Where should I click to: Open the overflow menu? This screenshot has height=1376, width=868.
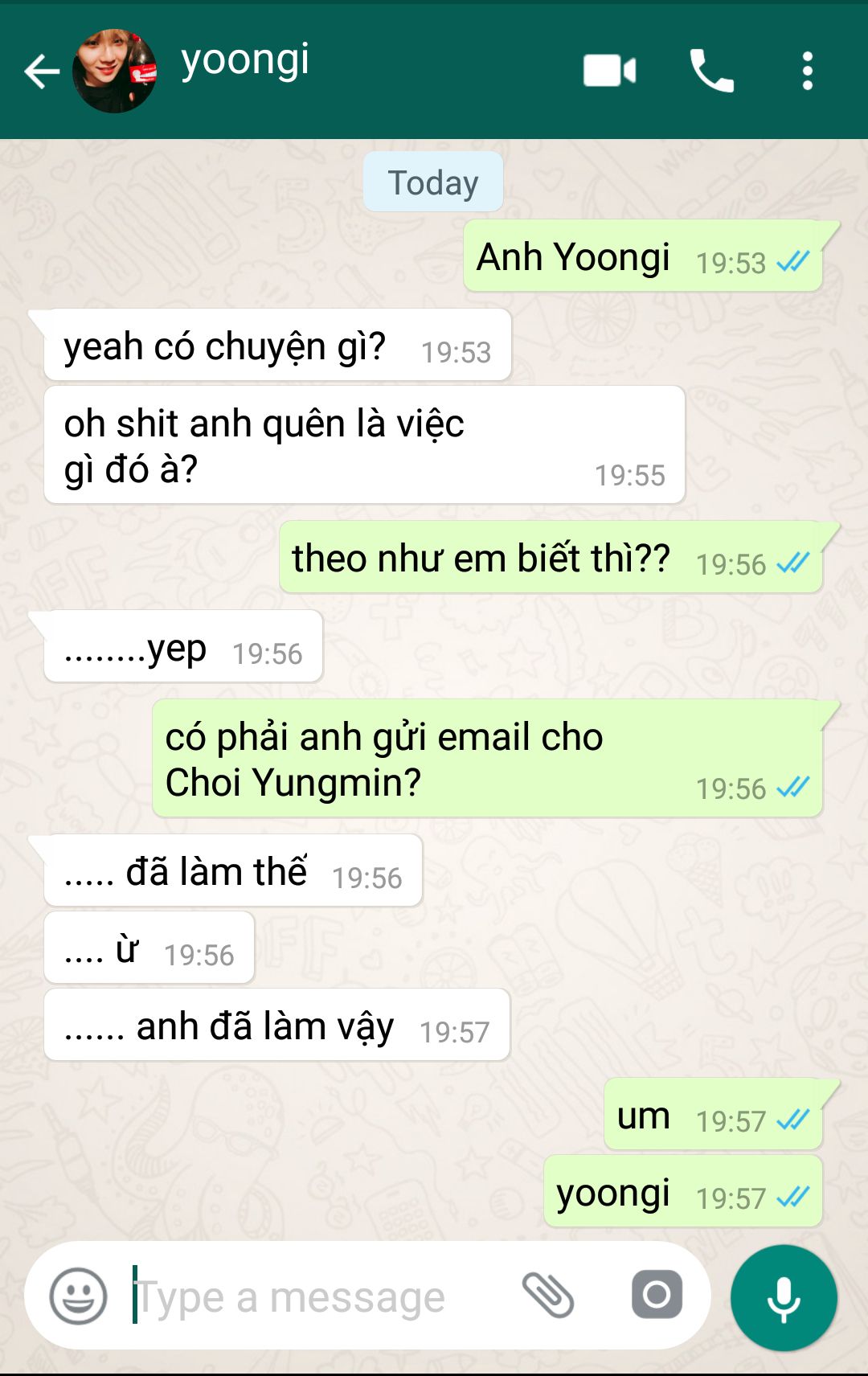point(808,71)
